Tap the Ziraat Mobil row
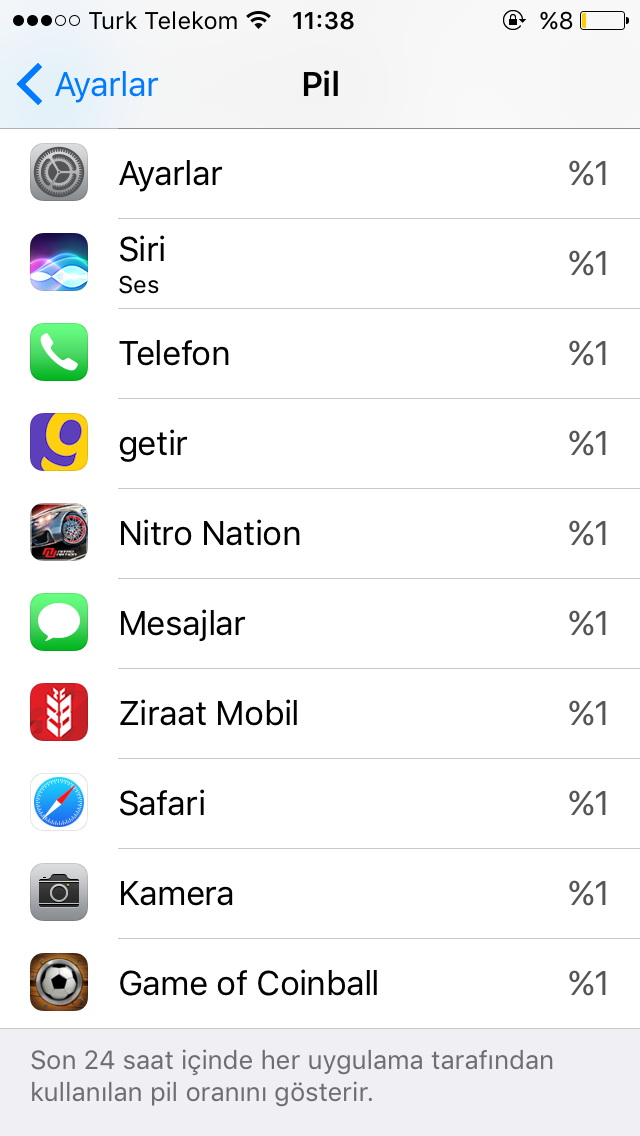This screenshot has width=640, height=1136. coord(320,714)
